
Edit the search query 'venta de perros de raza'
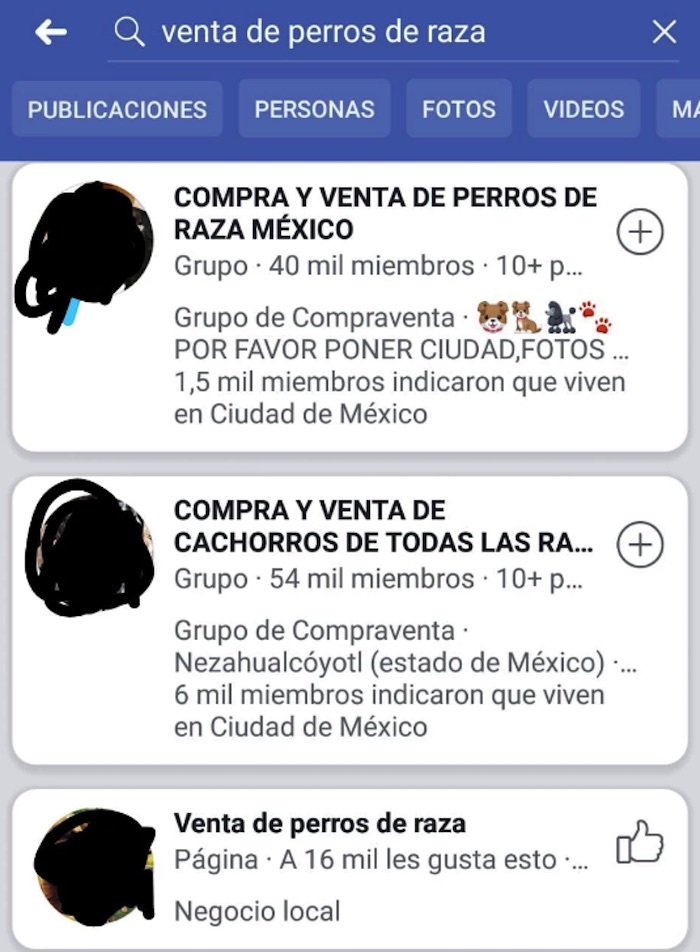(323, 33)
